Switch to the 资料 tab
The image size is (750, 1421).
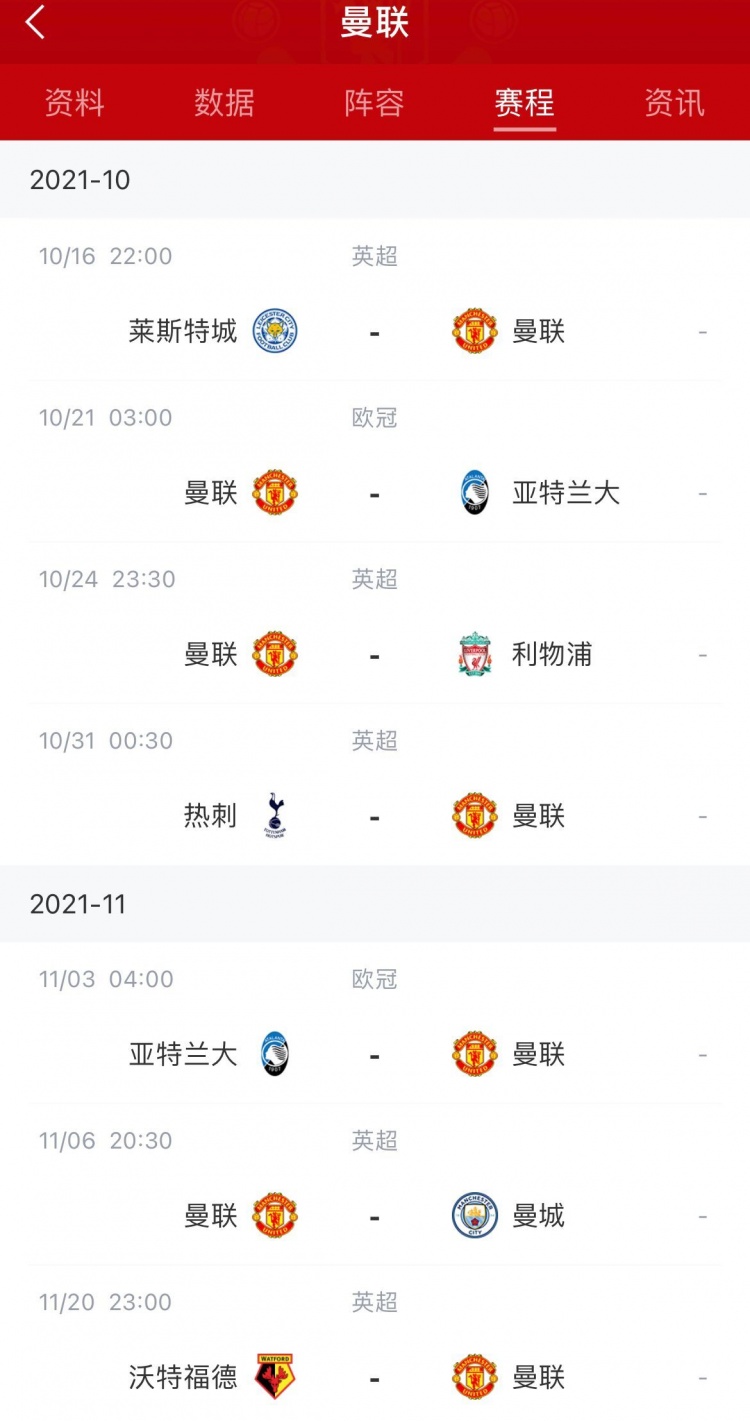click(x=74, y=103)
